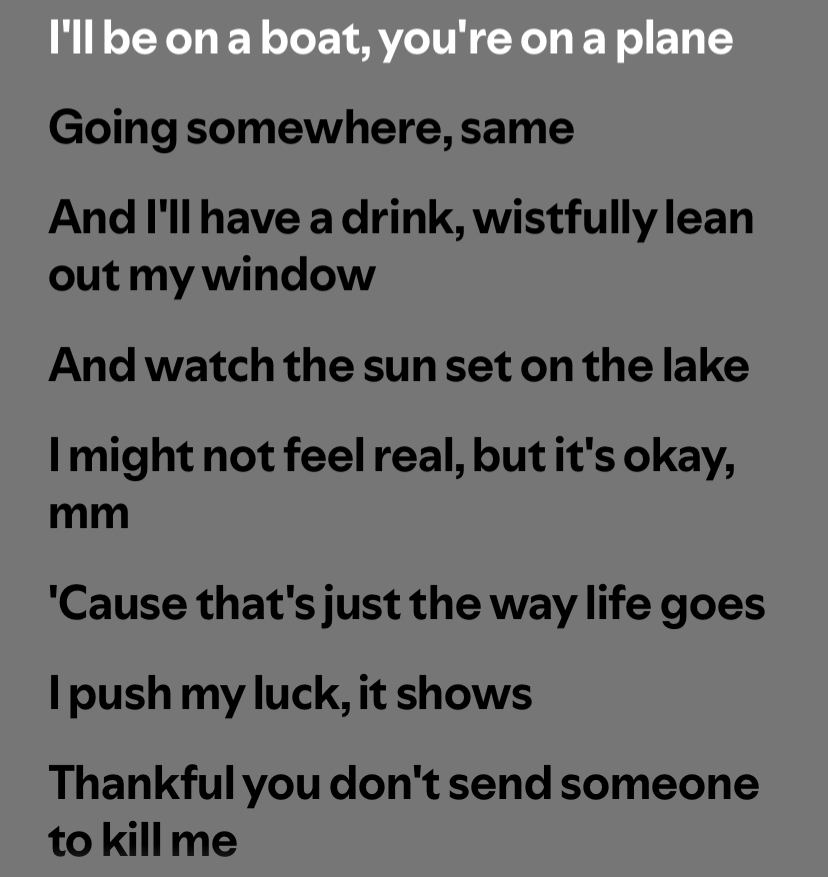Tap the highlighted 'I'll be on a boat' line
The image size is (828, 877).
click(390, 38)
